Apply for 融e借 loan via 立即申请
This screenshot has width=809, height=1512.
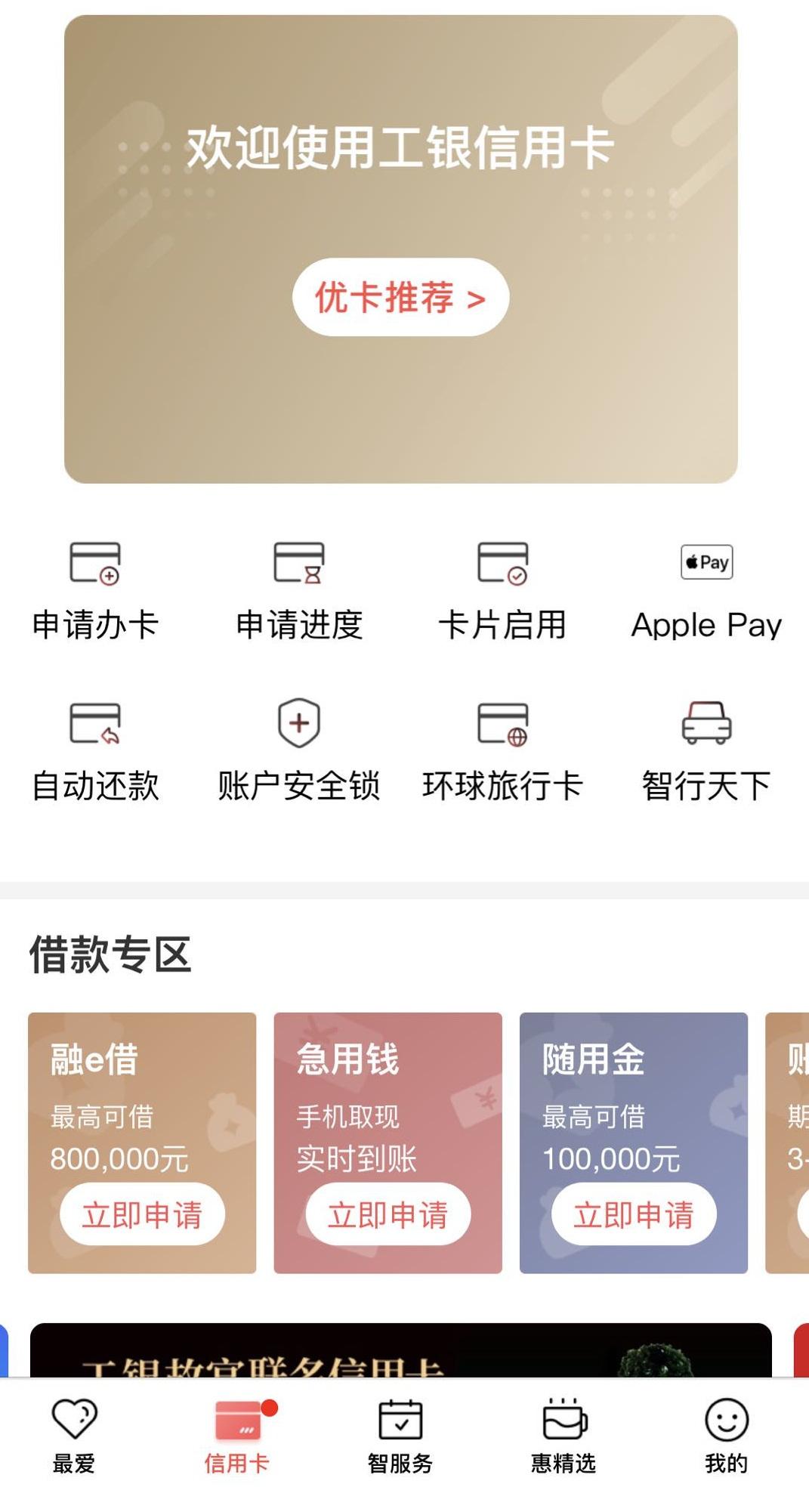(142, 1214)
